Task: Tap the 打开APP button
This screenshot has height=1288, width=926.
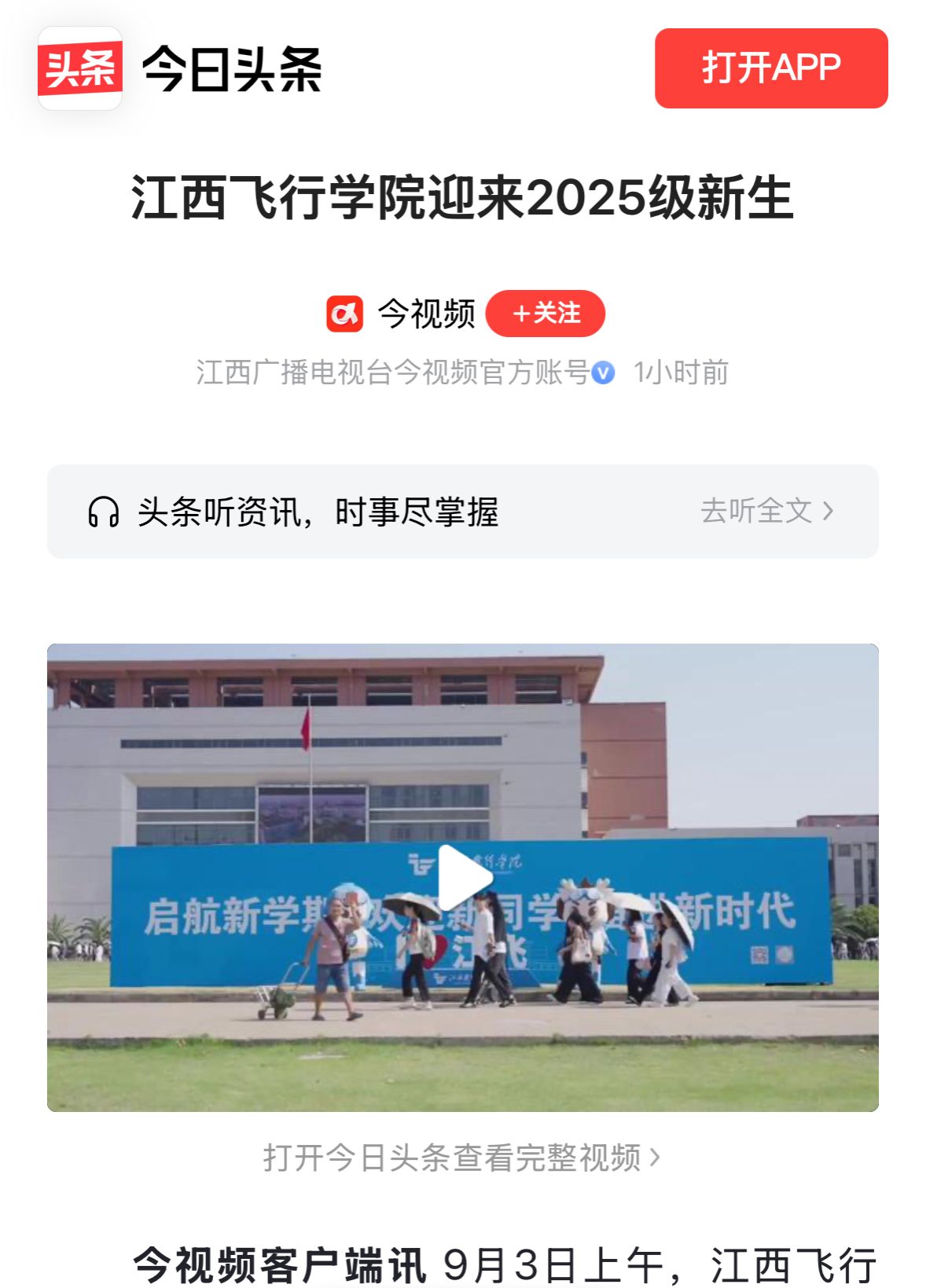Action: [770, 68]
